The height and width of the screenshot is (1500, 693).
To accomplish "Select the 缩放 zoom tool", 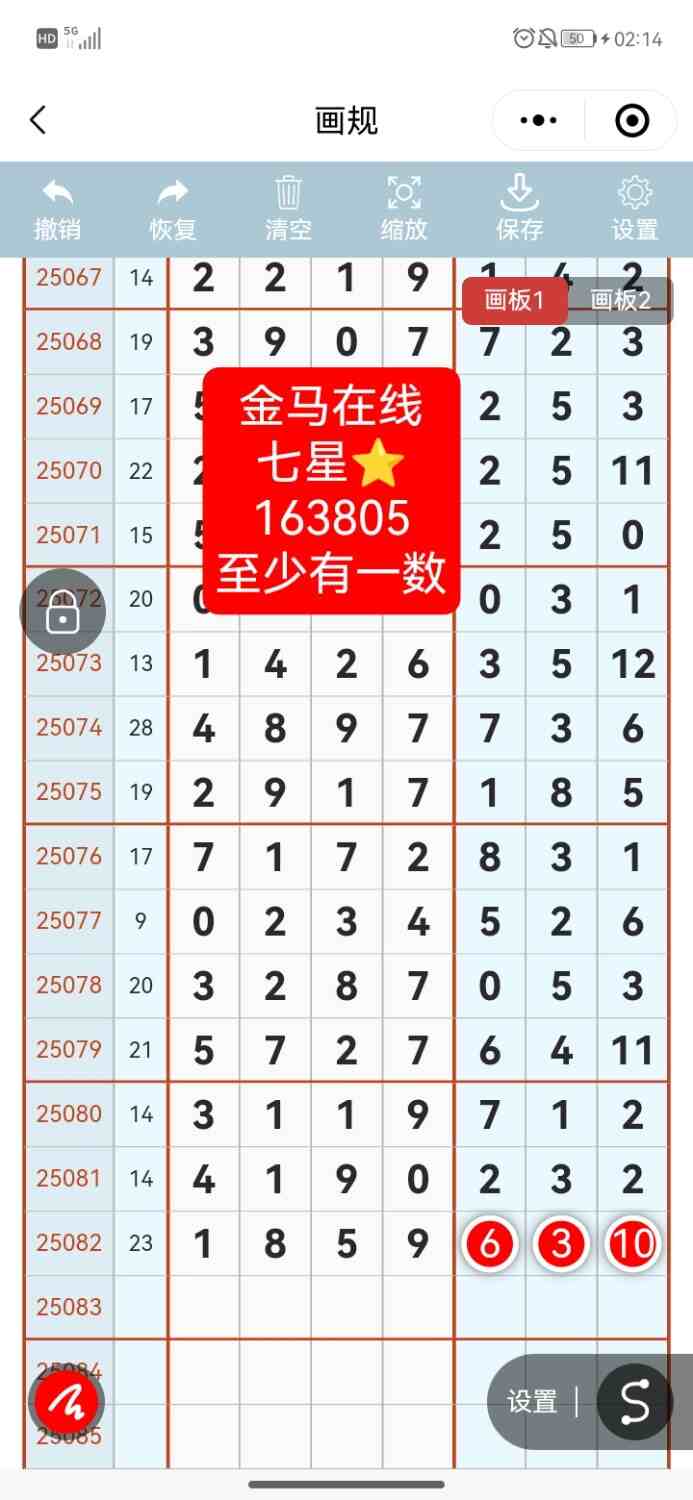I will pyautogui.click(x=404, y=208).
